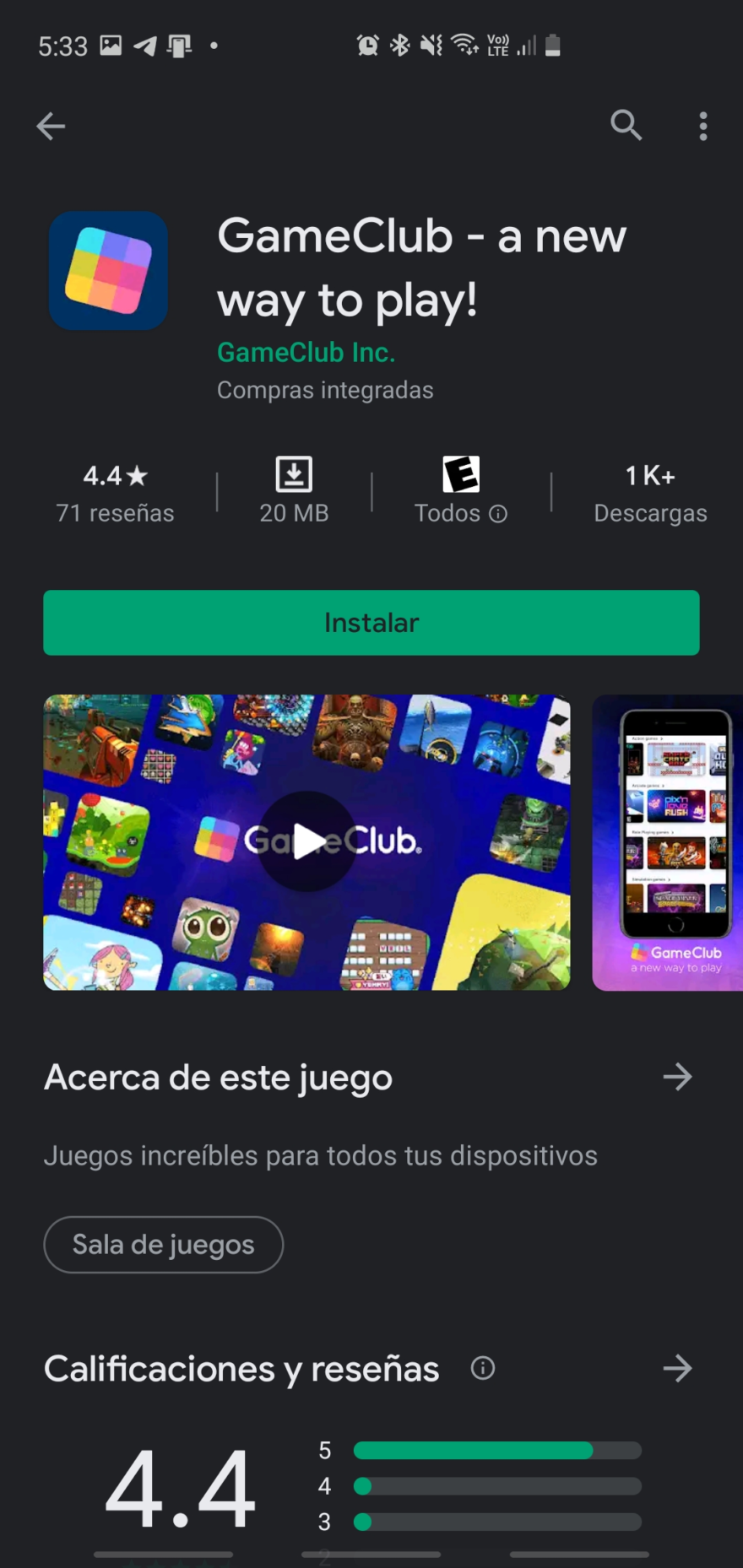Open the Acerca de este juego details arrow
Screen dimensions: 743x1568
(678, 1077)
